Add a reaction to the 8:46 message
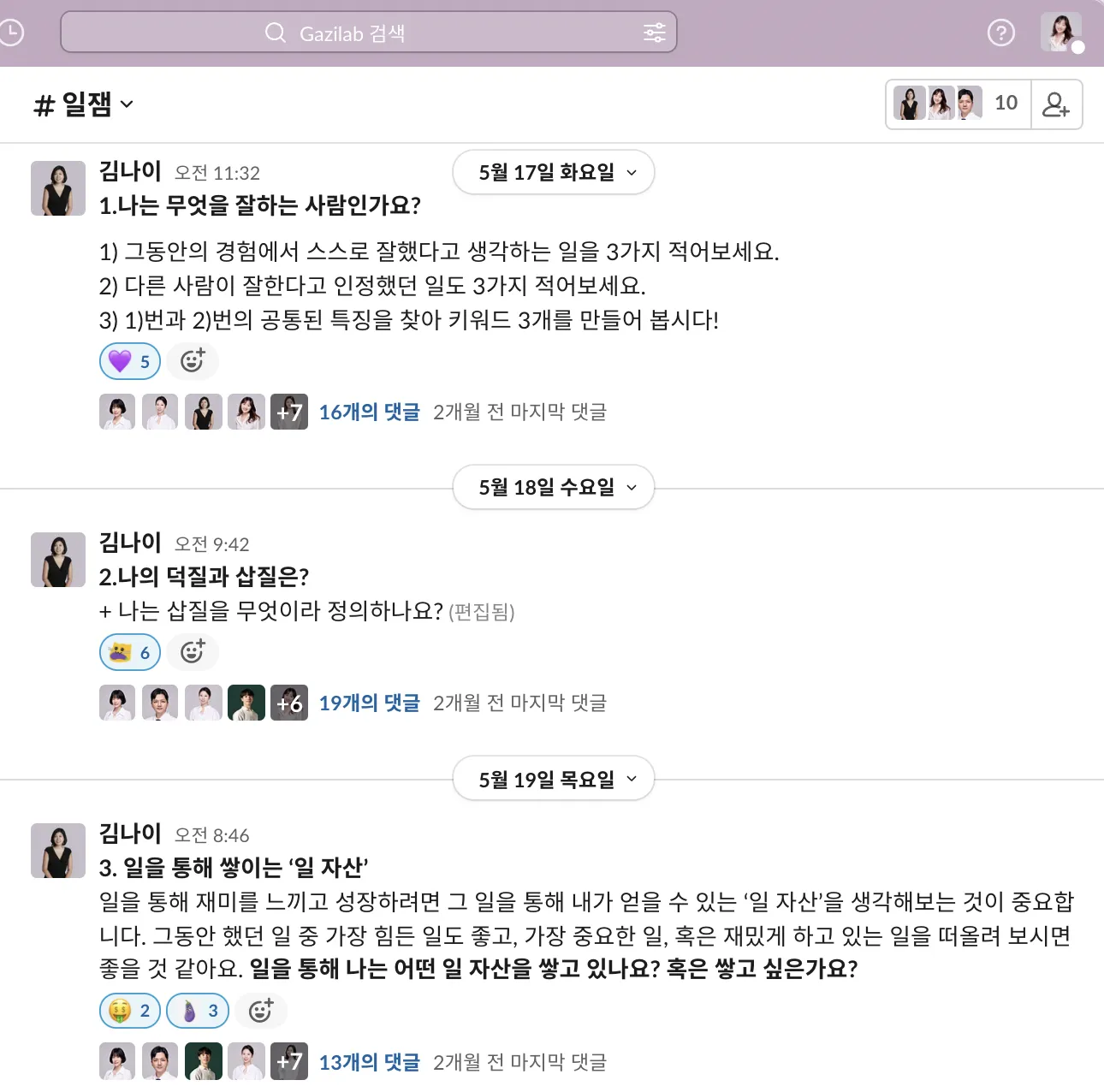This screenshot has height=1092, width=1104. [x=261, y=1011]
